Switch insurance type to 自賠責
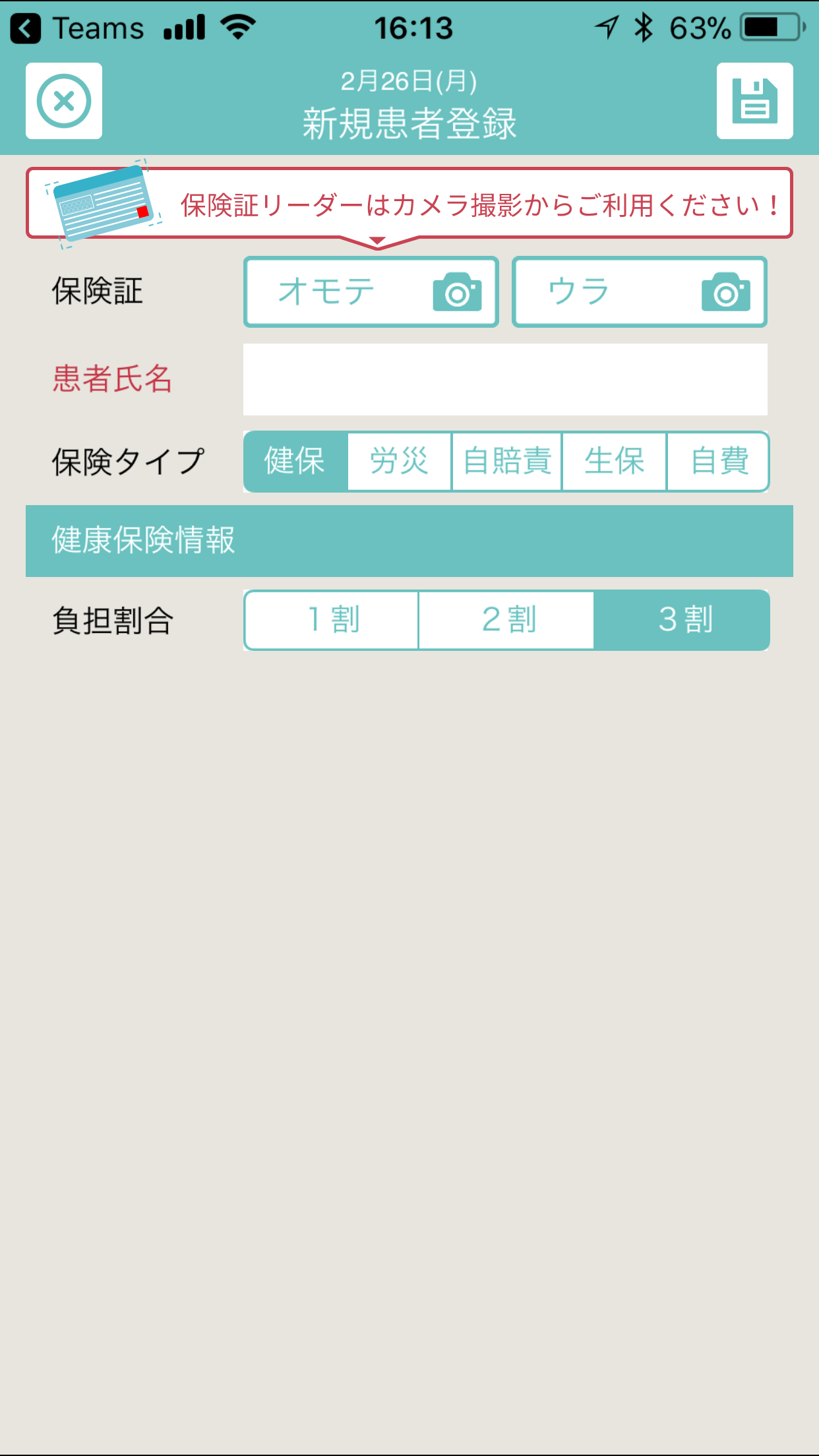 pyautogui.click(x=506, y=462)
